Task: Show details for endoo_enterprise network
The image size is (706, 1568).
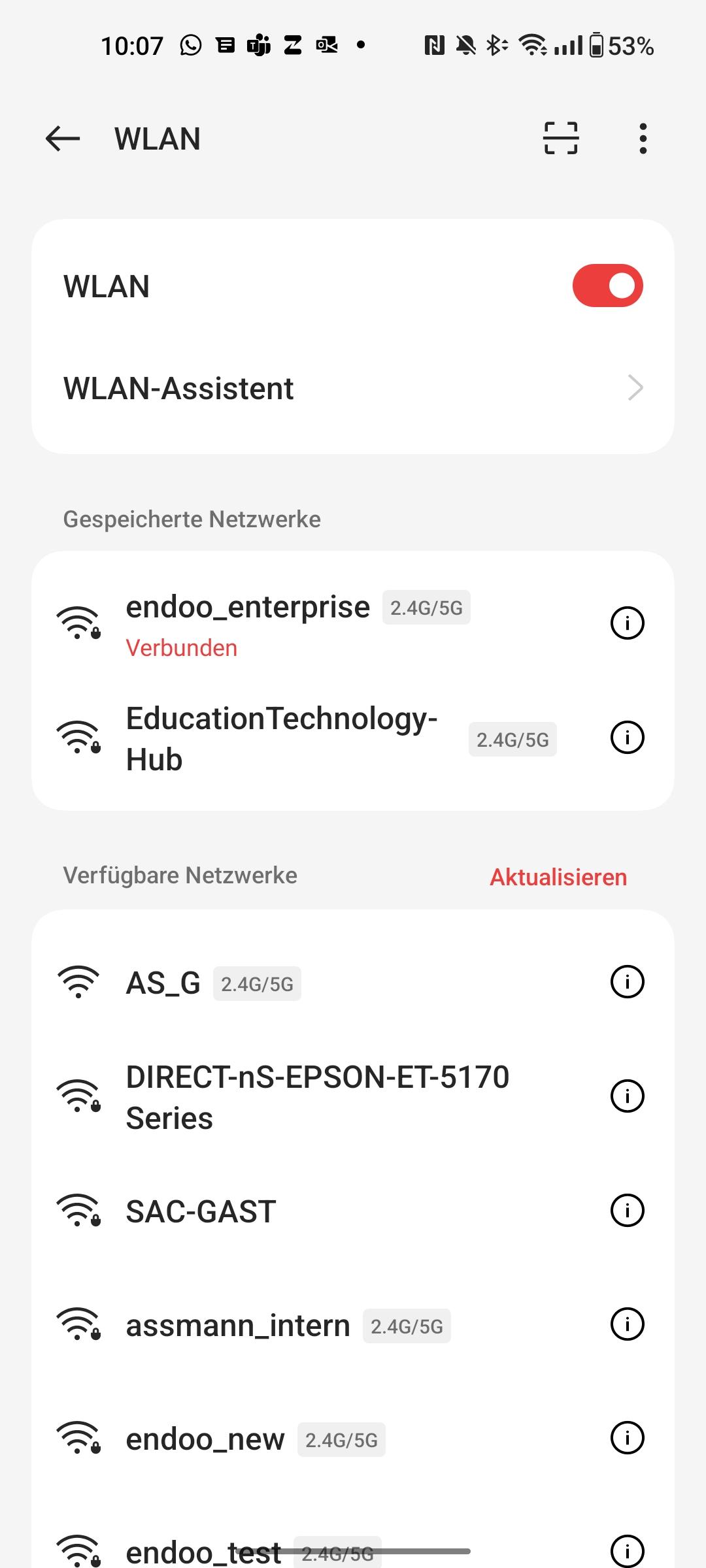Action: tap(627, 623)
